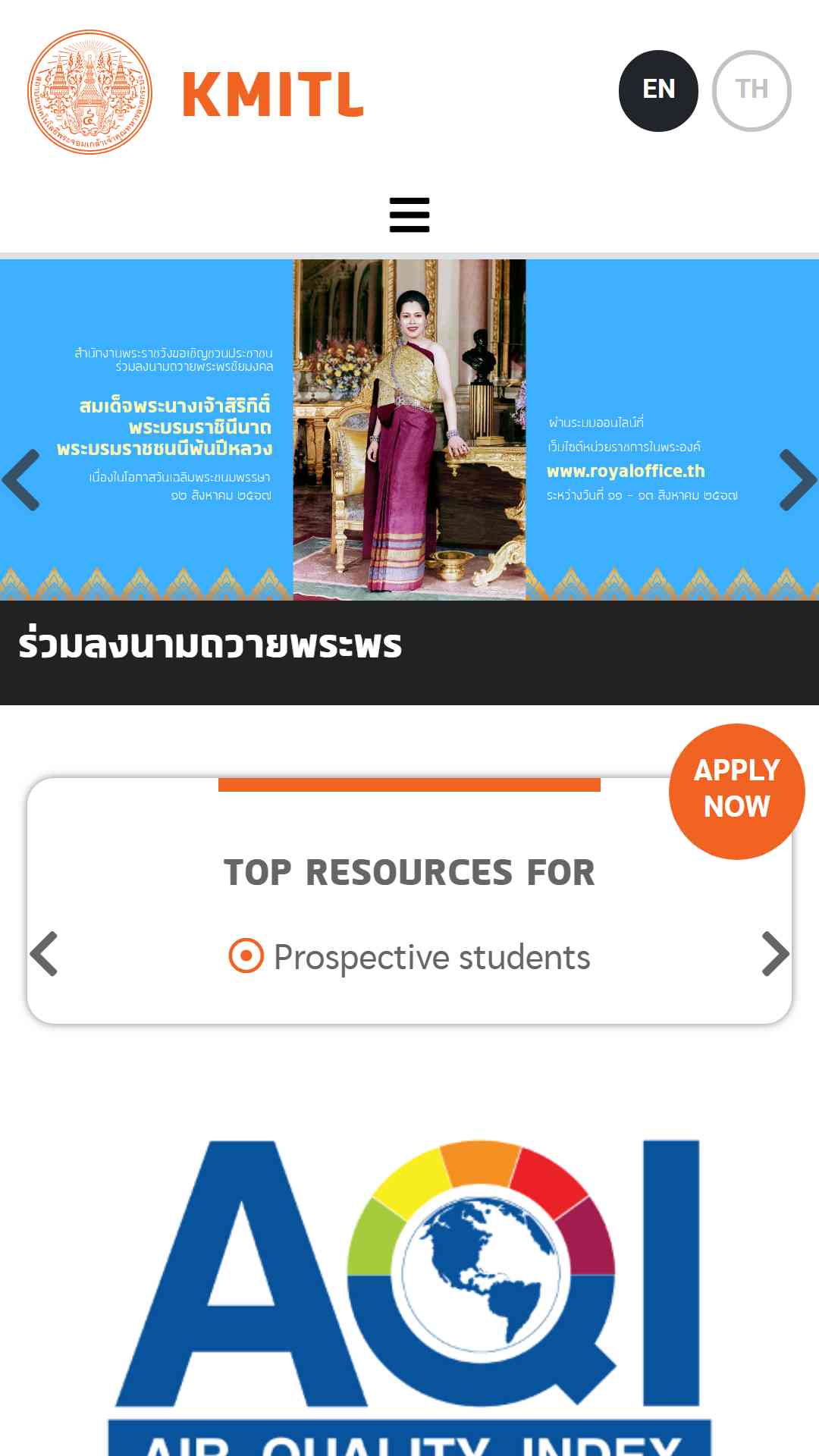Open the royal blessing banner
This screenshot has height=1456, width=819.
[409, 429]
